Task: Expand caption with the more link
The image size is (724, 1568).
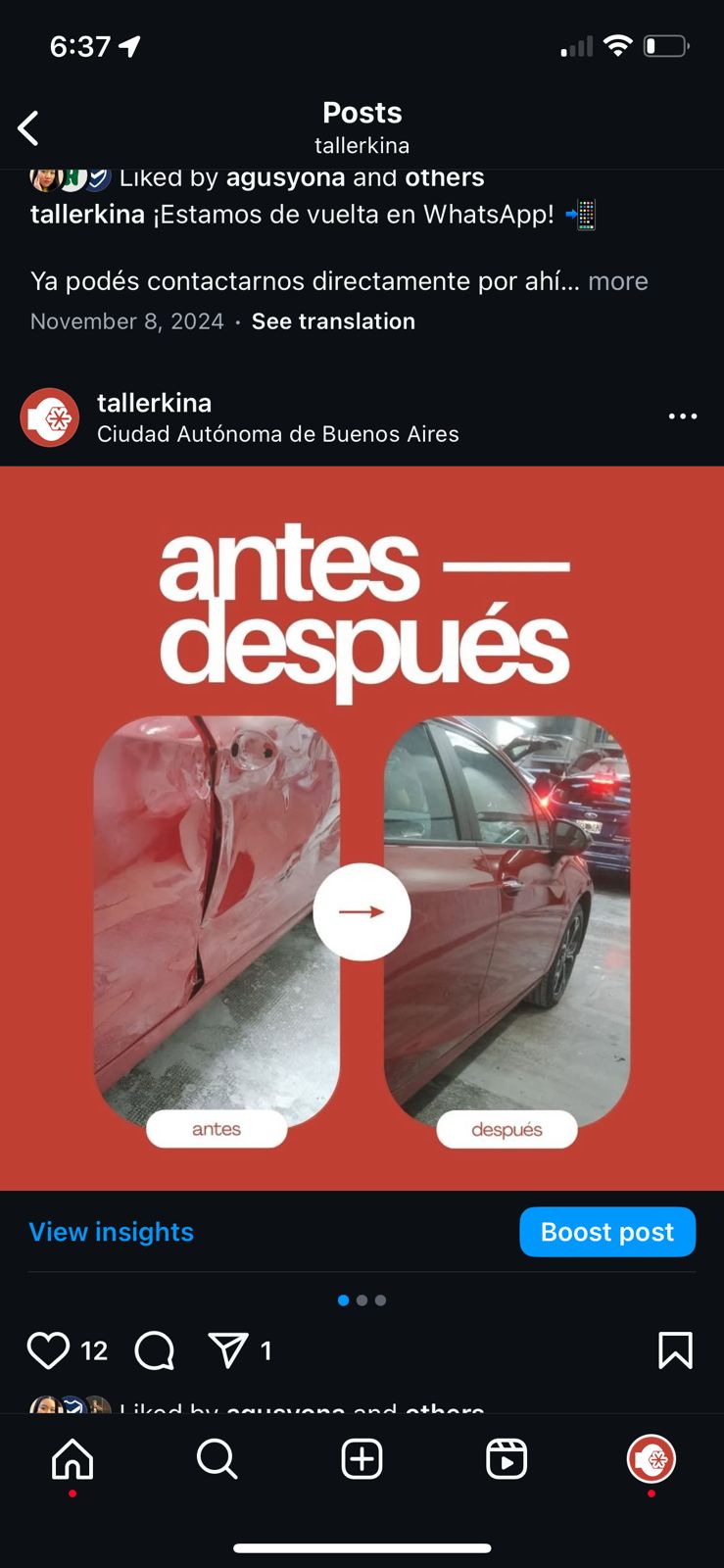Action: 617,281
